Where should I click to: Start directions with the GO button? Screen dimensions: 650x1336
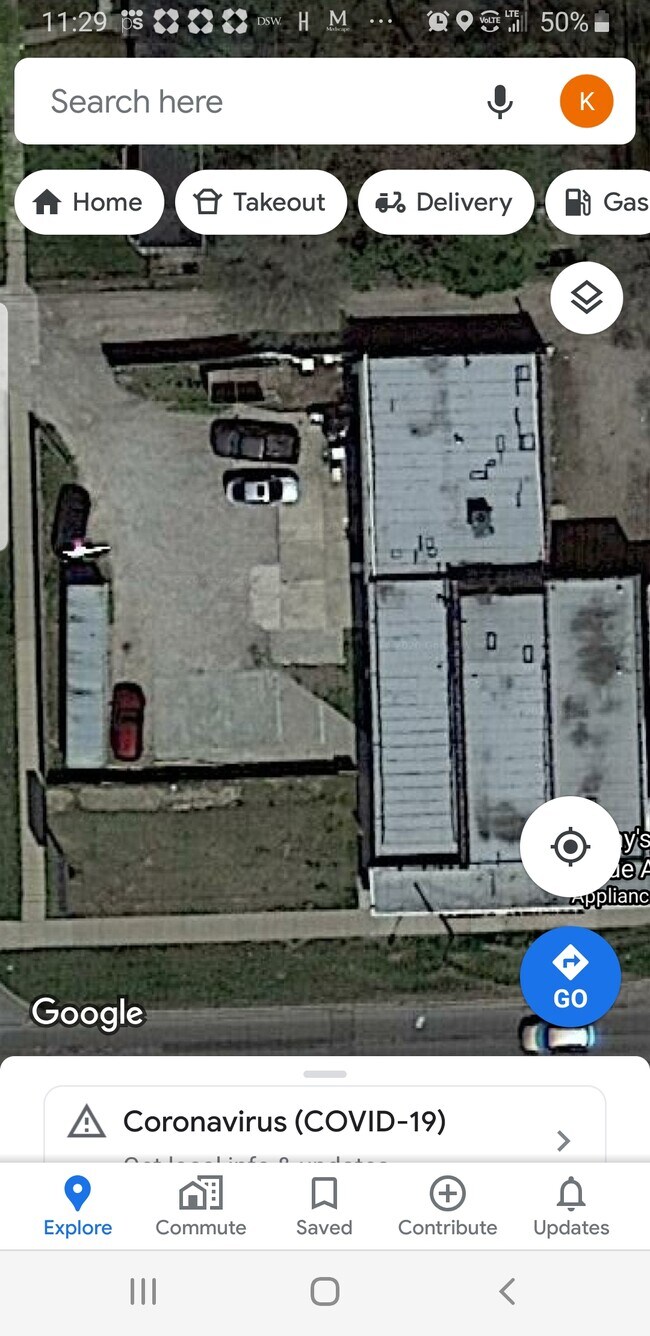pos(570,977)
